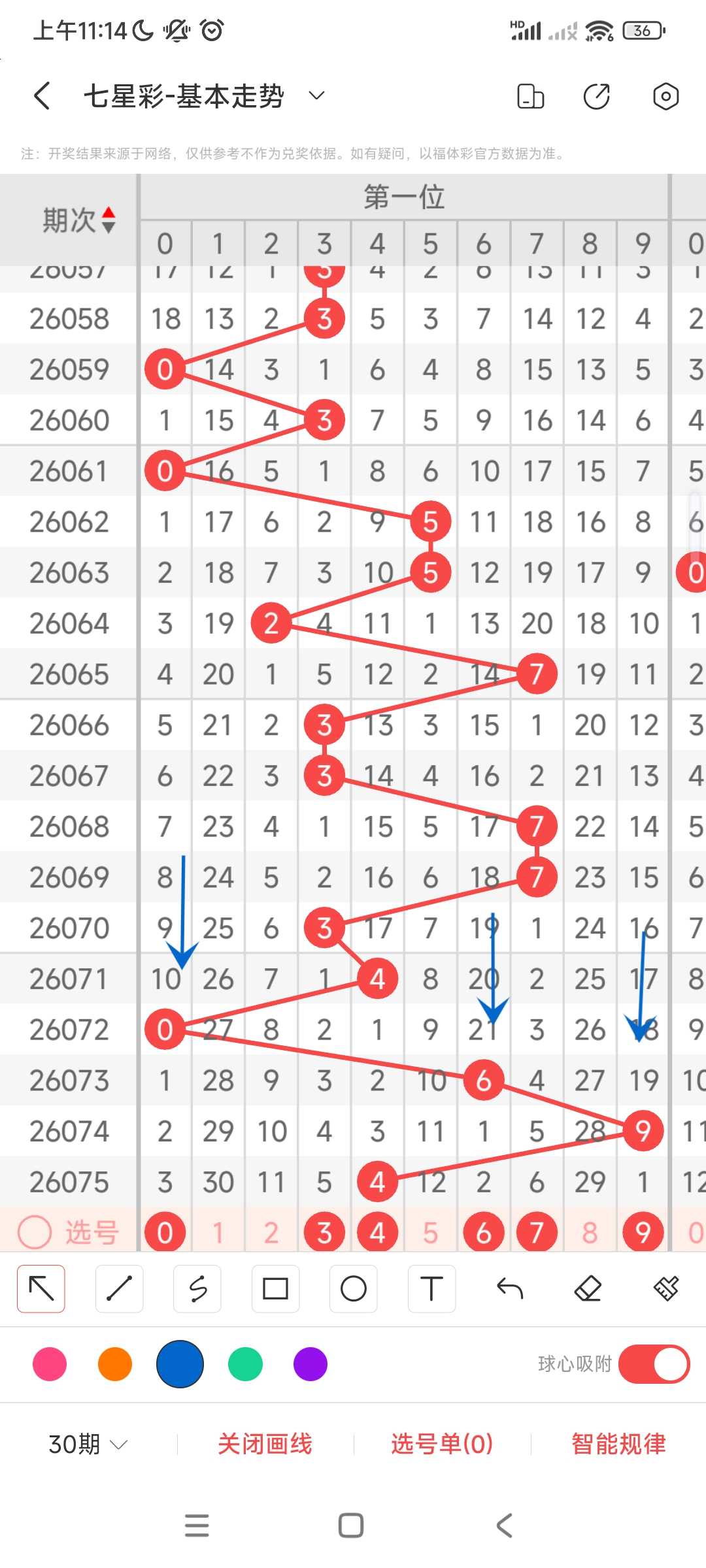The image size is (706, 1568).
Task: Open the settings hexagon icon
Action: (665, 96)
